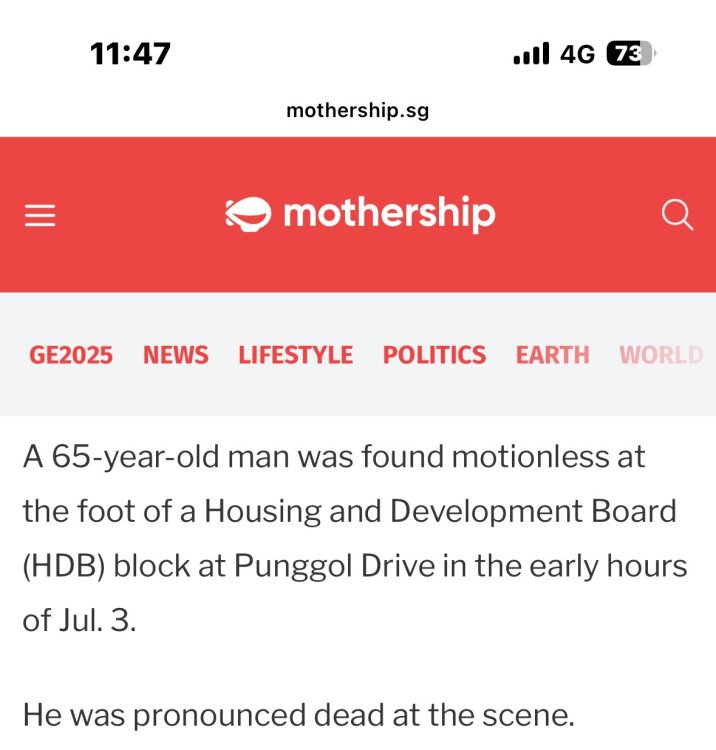Go to Mothership home via logo
This screenshot has height=750, width=716.
pyautogui.click(x=360, y=213)
